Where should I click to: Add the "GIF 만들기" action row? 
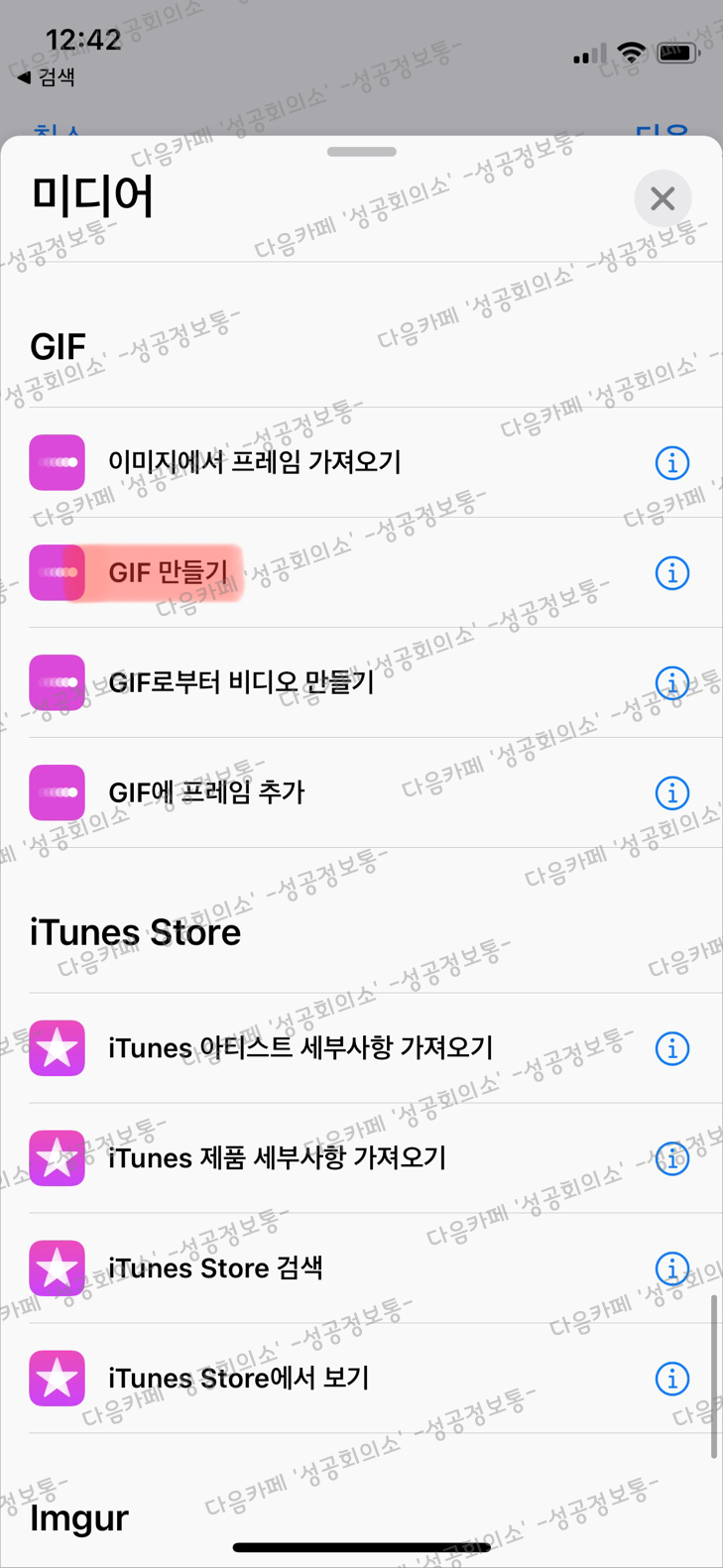click(x=298, y=572)
